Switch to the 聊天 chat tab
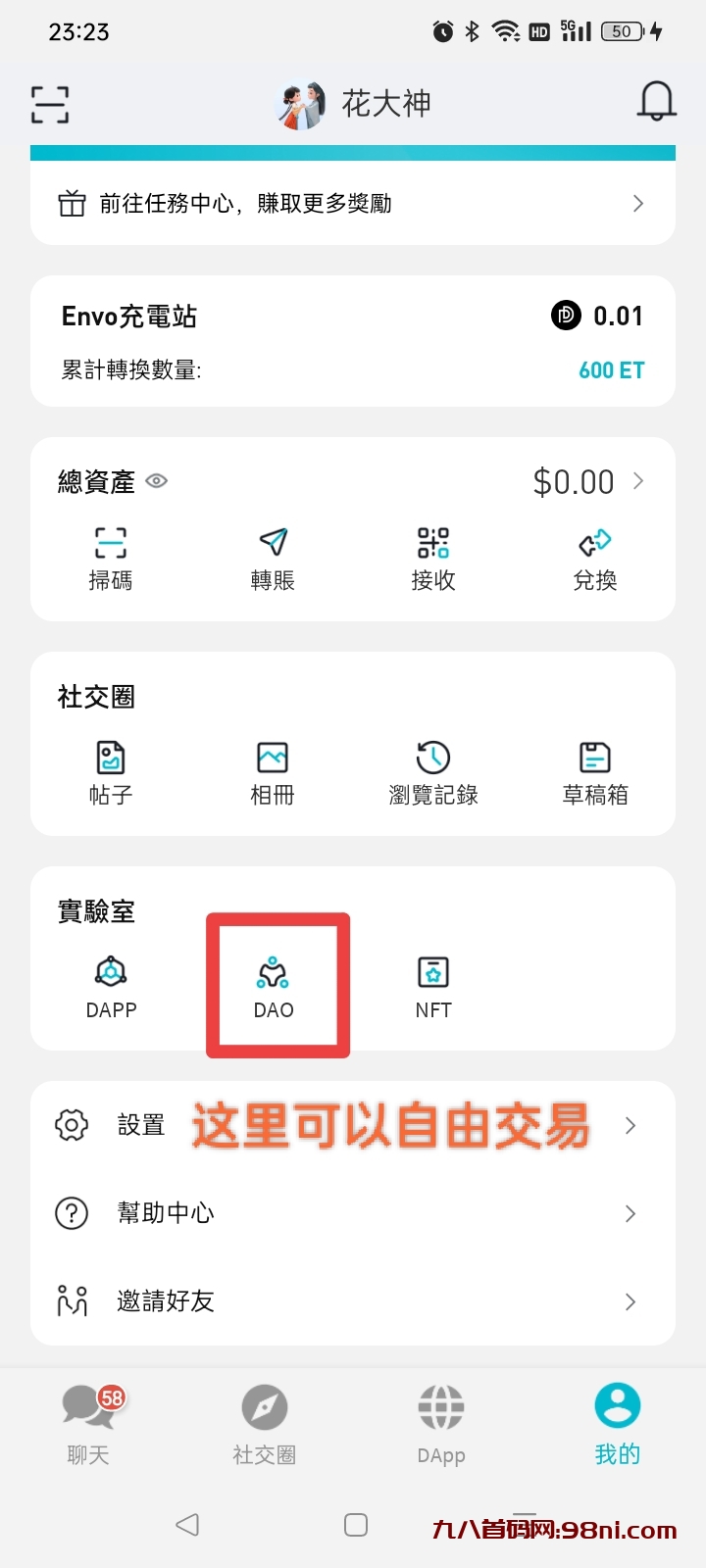The height and width of the screenshot is (1568, 706). (89, 1424)
